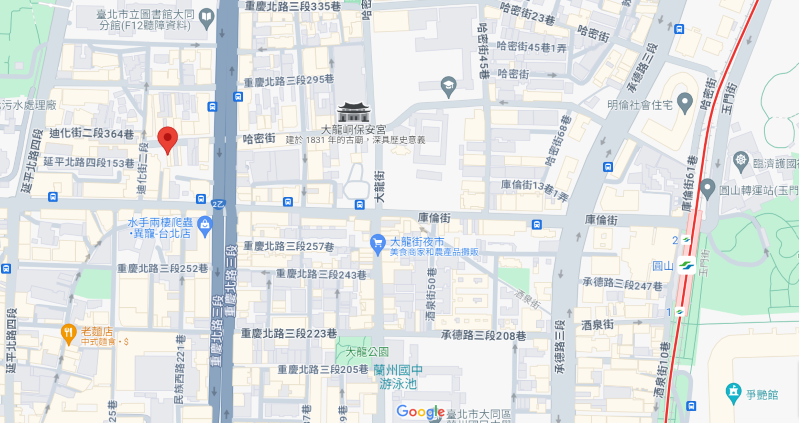This screenshot has width=799, height=423.
Task: Tap the red location pin marker
Action: 168,139
